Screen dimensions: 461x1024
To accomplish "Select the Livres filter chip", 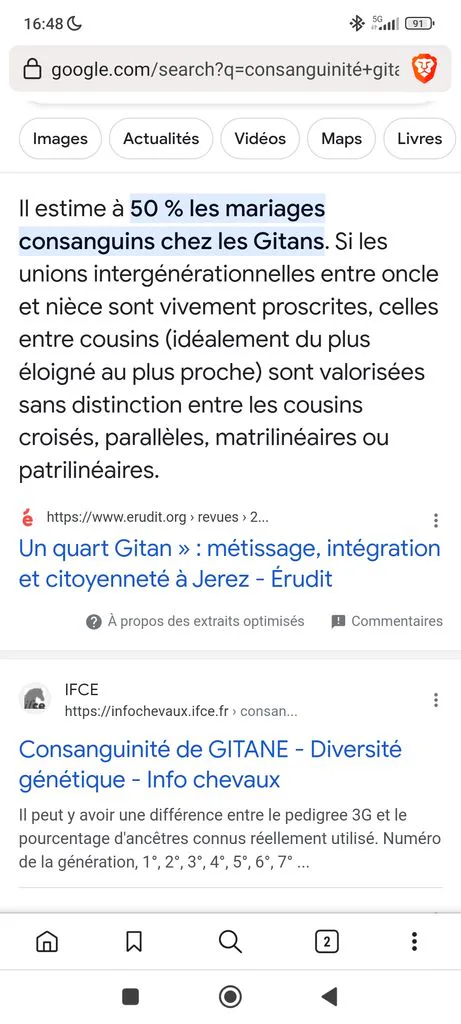I will (419, 138).
